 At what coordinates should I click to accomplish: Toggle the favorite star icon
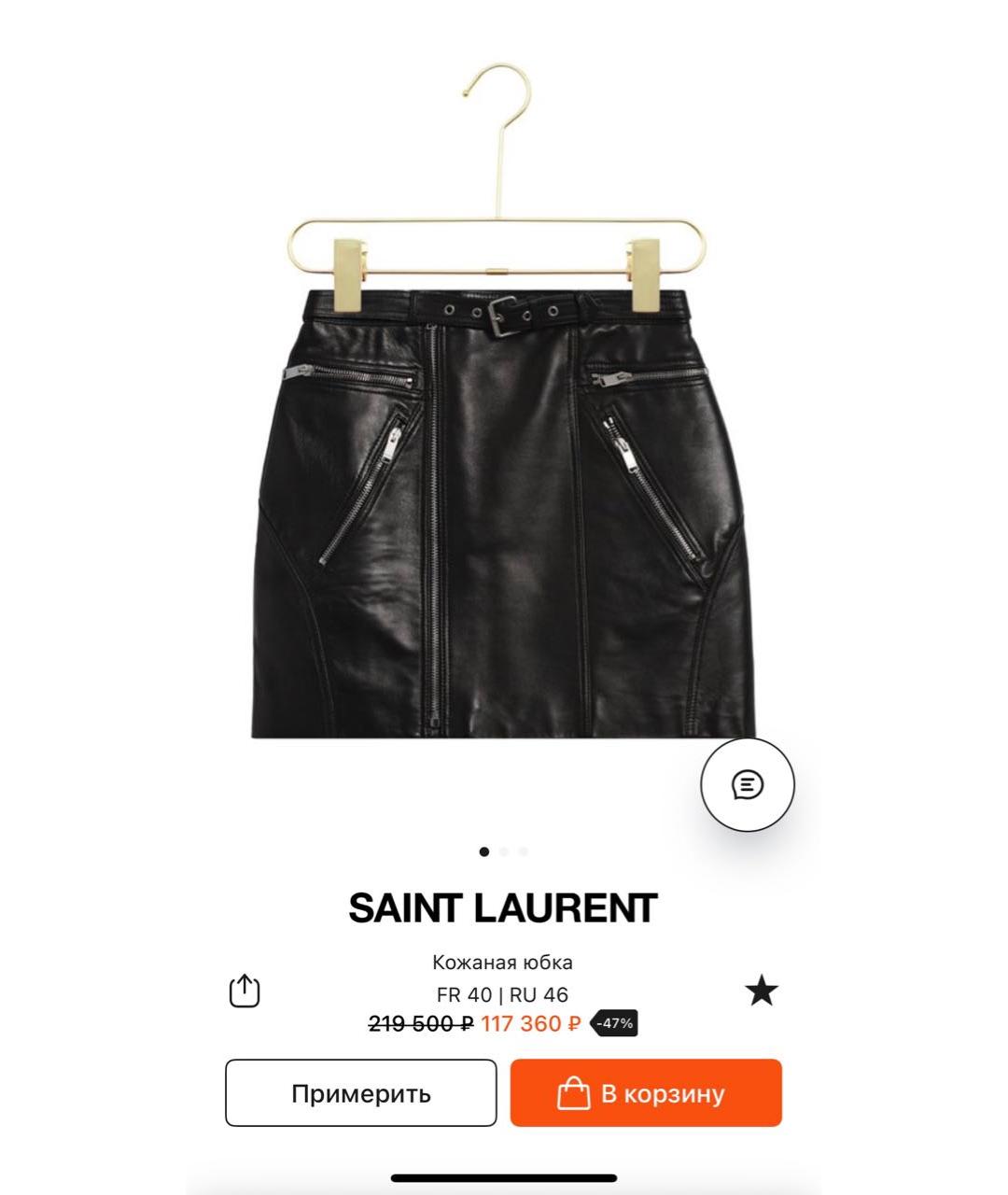pyautogui.click(x=762, y=991)
